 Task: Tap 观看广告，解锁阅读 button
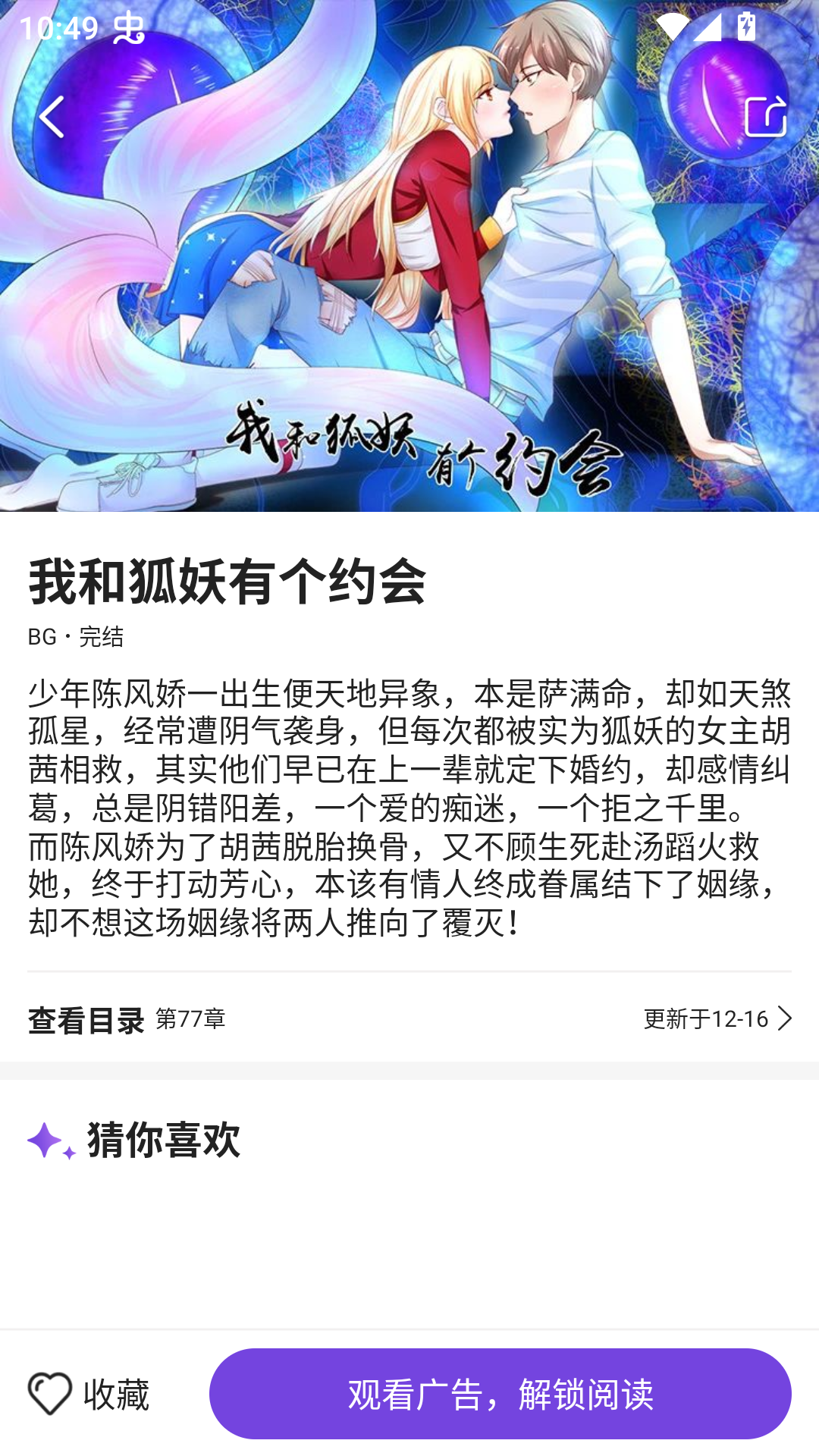click(500, 1394)
